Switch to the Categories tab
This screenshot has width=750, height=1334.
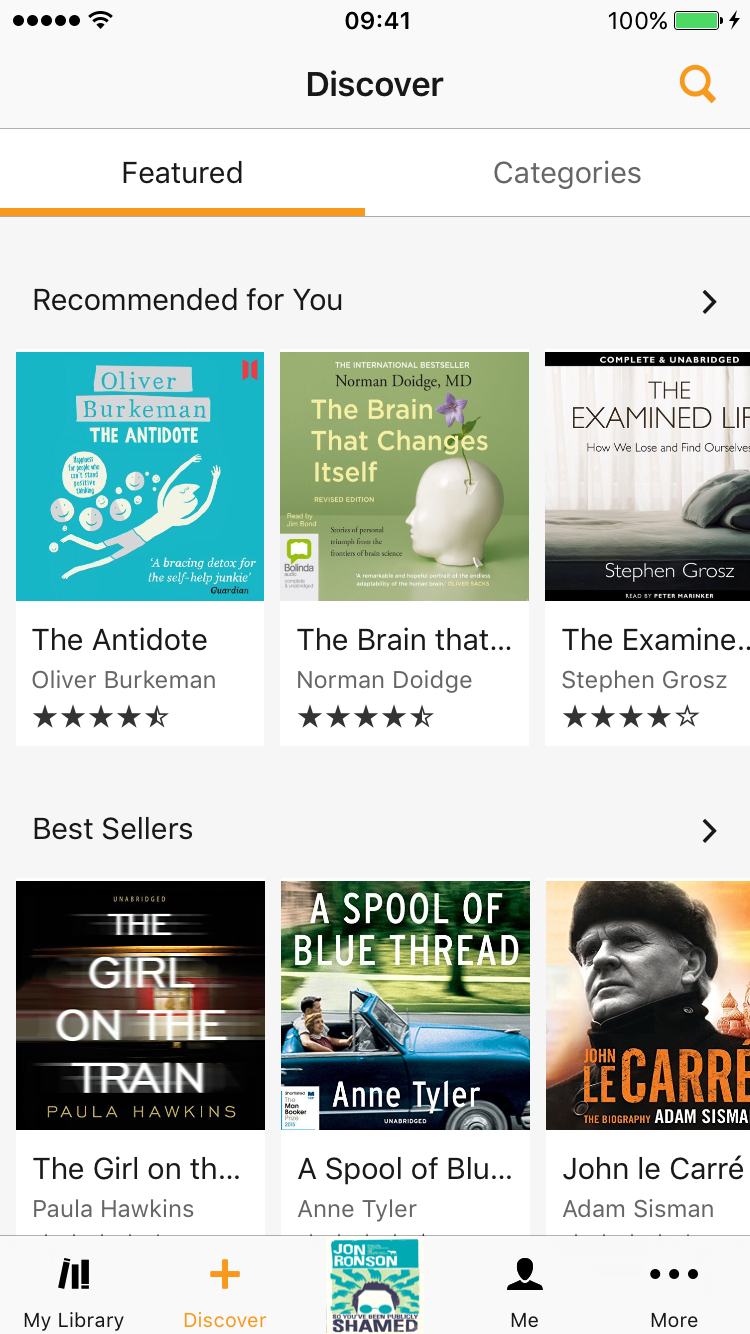coord(567,173)
